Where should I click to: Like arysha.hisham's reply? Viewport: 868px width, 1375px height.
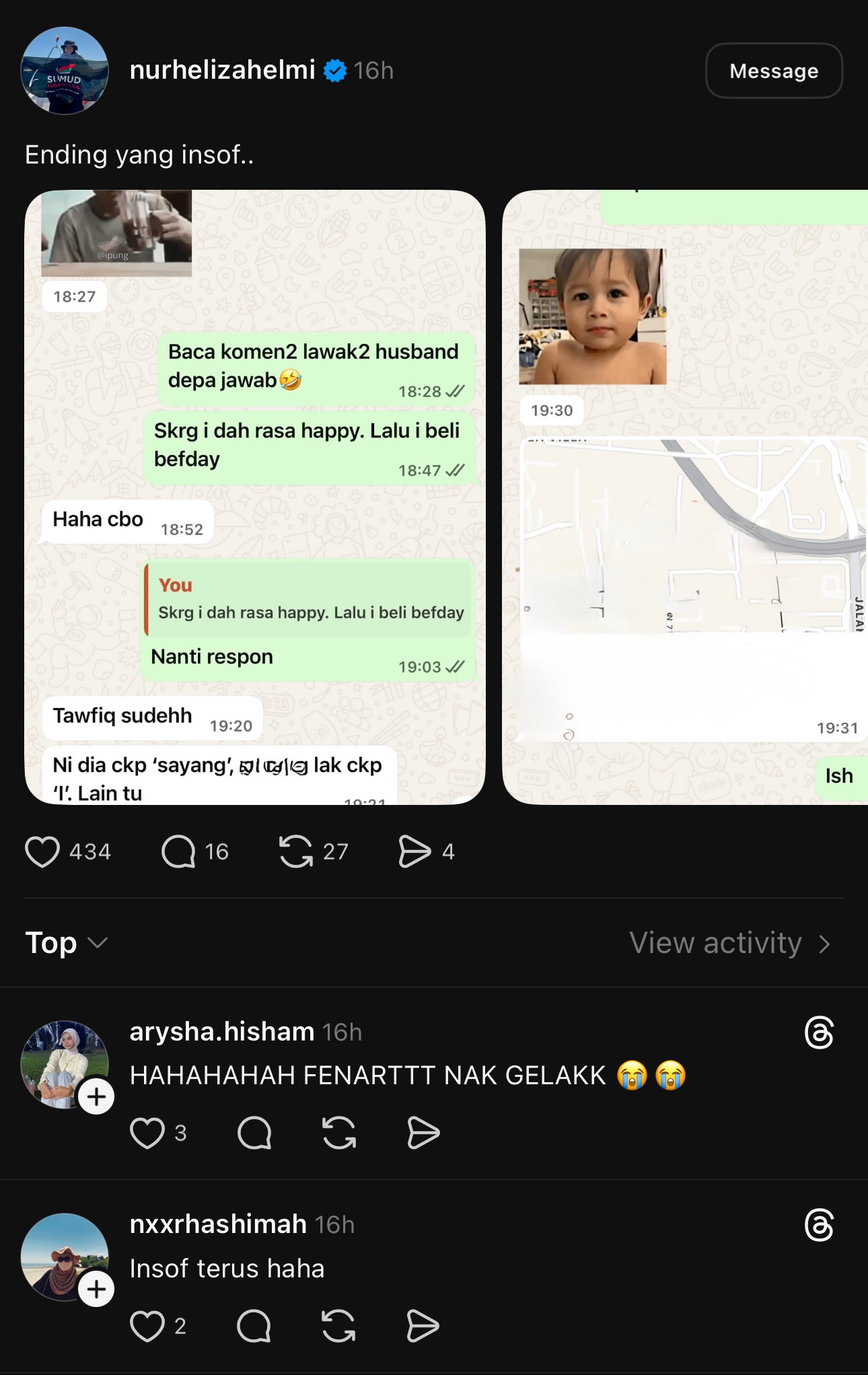(x=147, y=1133)
